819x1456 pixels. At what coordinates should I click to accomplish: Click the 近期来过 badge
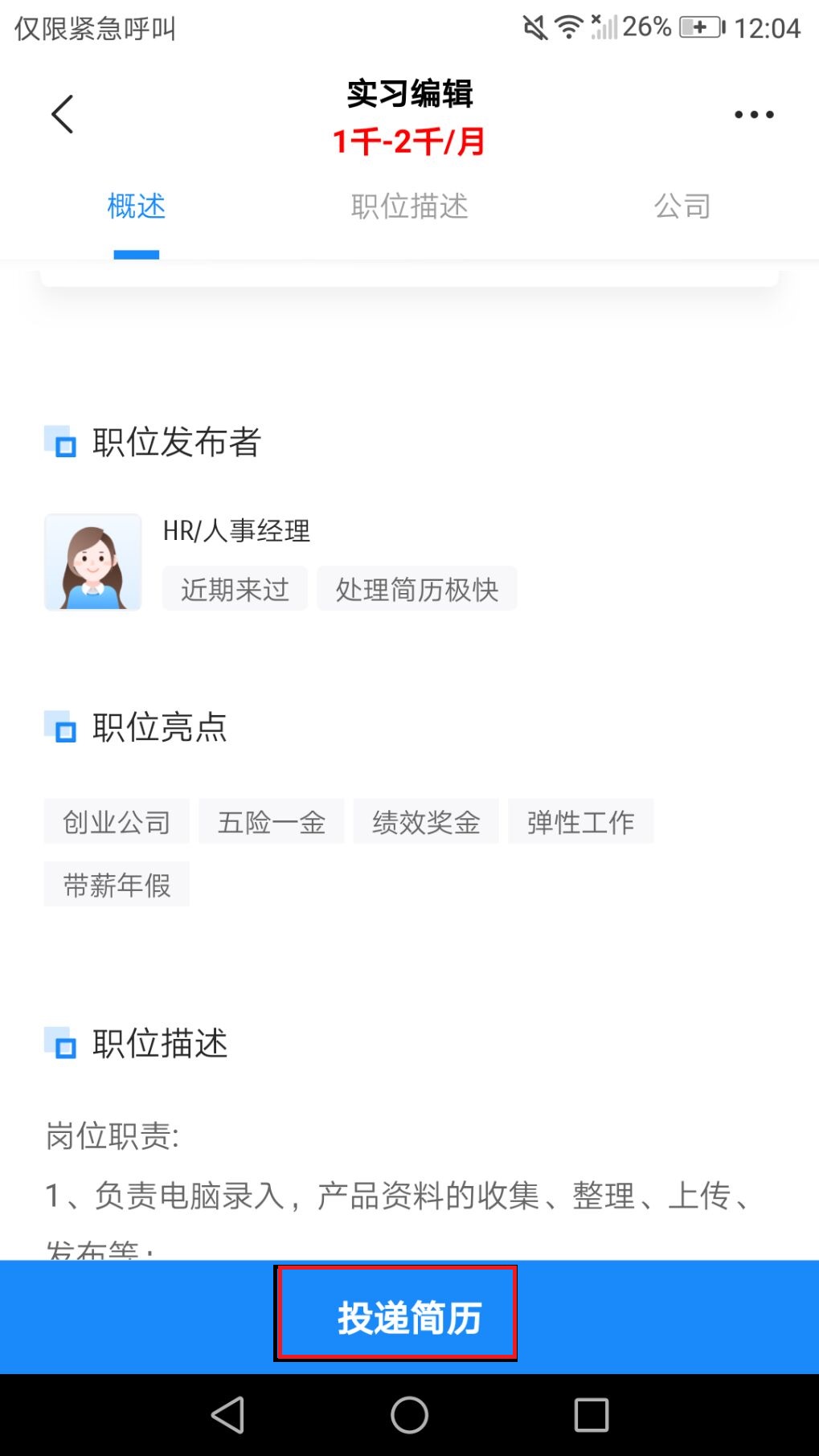click(x=234, y=588)
